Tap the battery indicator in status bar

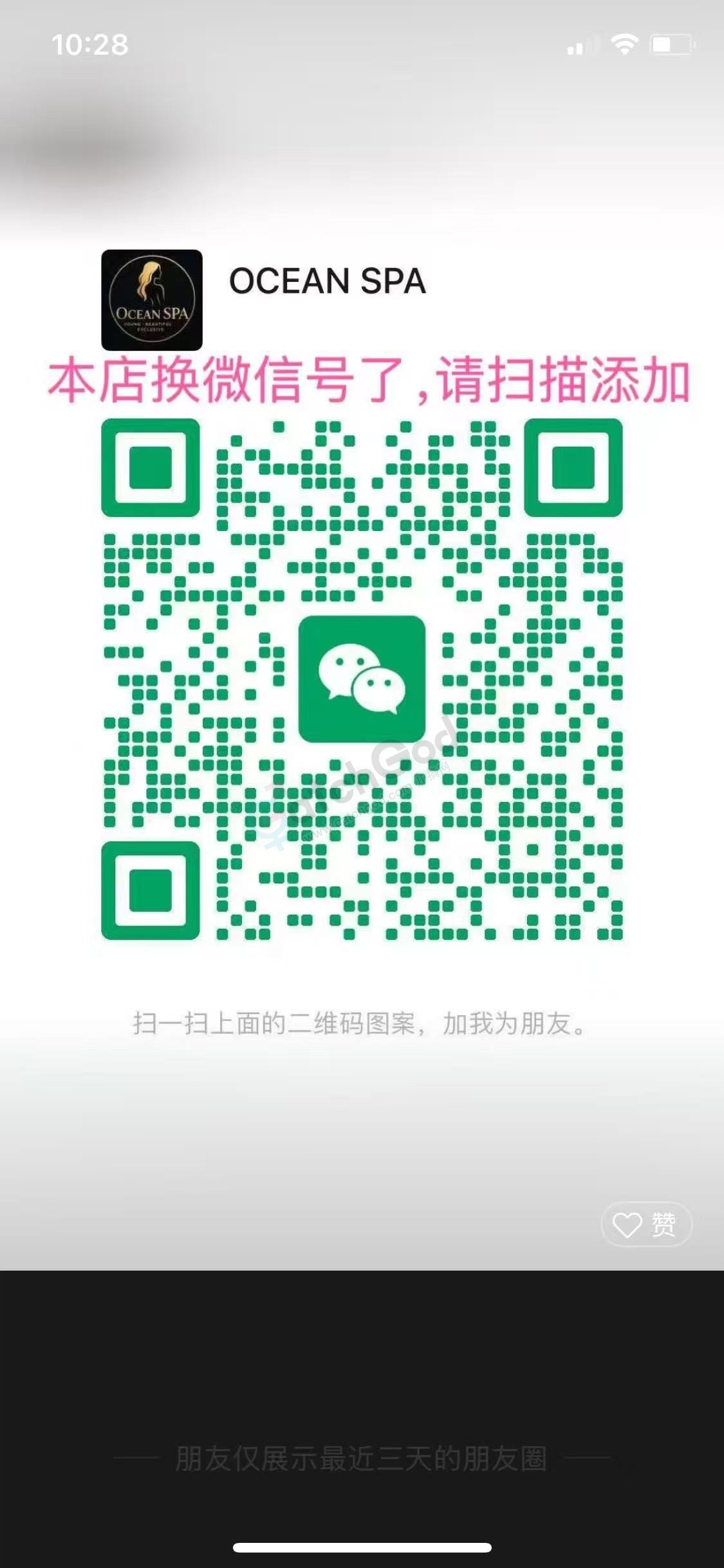click(x=669, y=45)
